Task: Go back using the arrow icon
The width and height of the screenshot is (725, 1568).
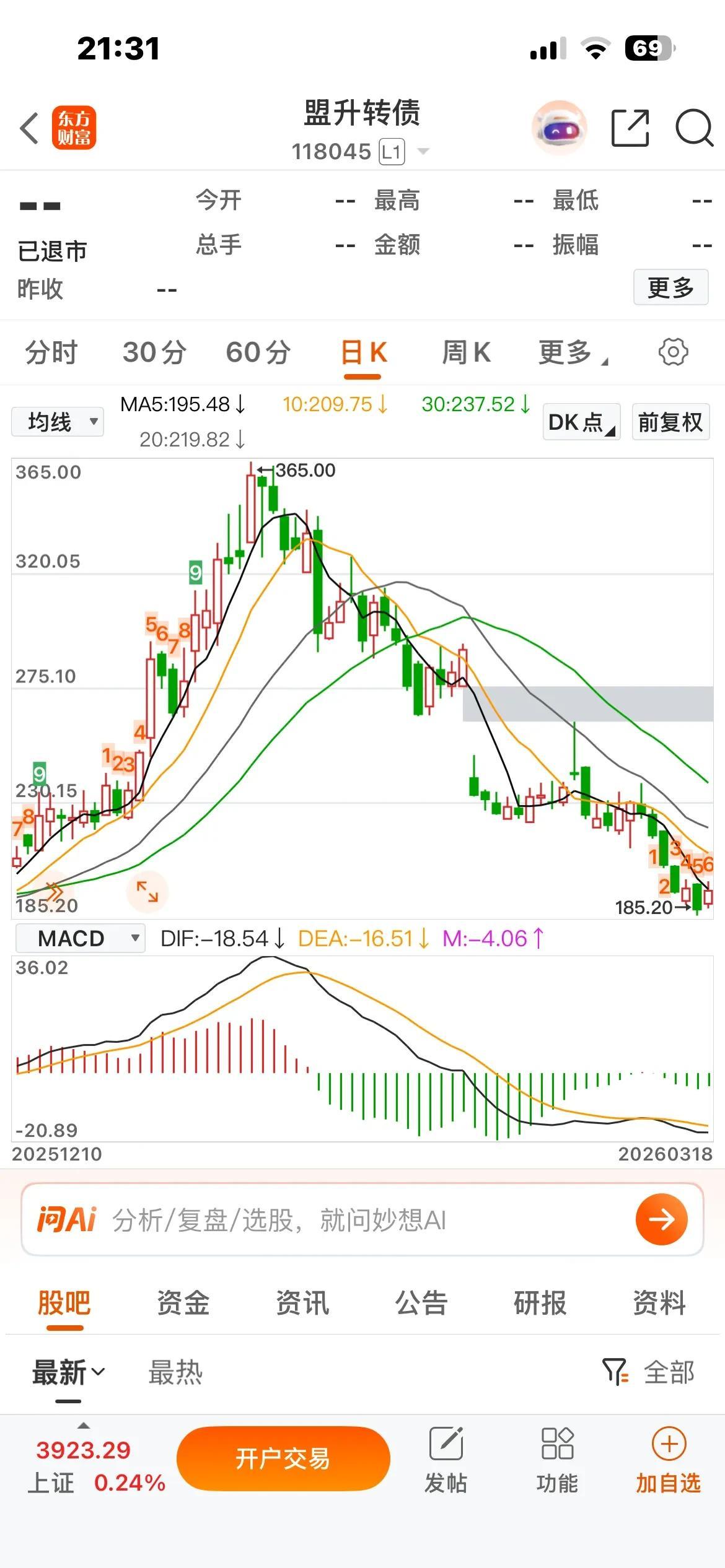Action: coord(29,129)
